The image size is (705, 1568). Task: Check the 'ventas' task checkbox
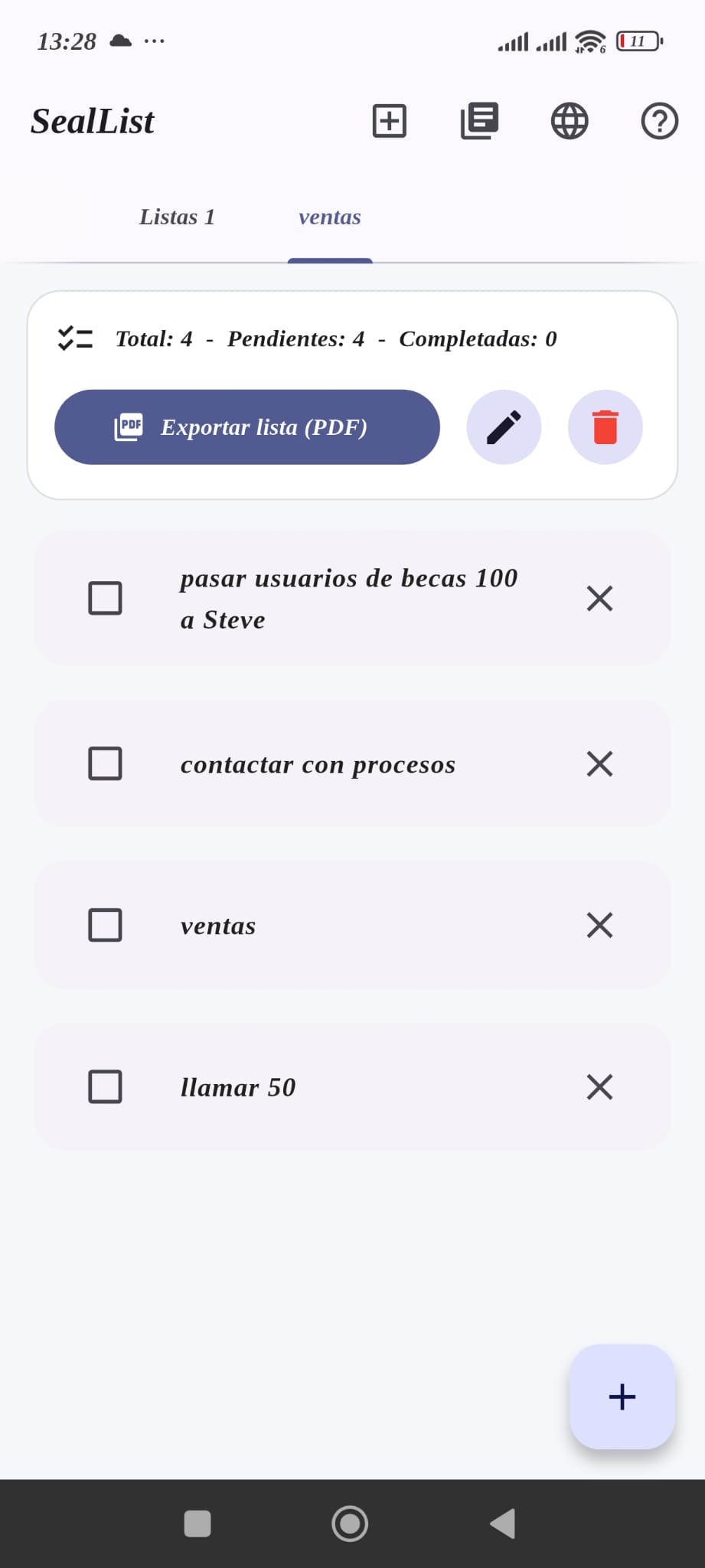106,924
